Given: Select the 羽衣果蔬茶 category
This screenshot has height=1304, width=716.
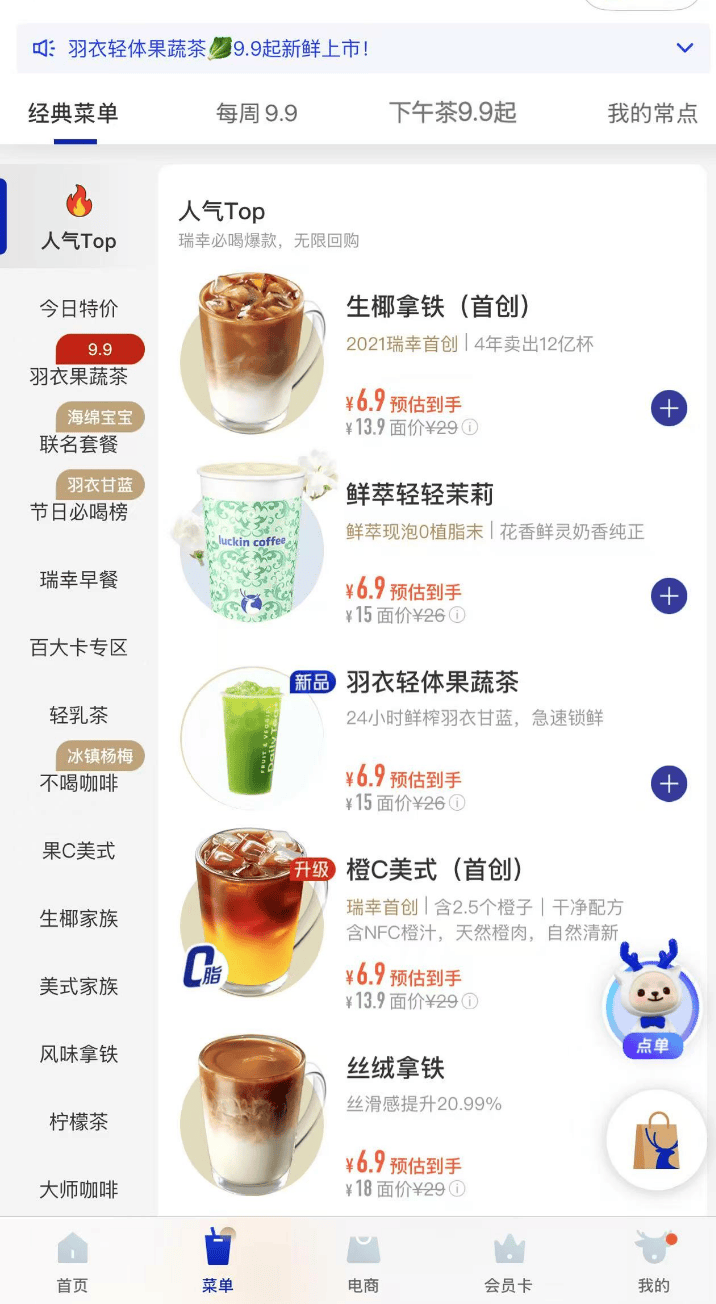Looking at the screenshot, I should [79, 376].
